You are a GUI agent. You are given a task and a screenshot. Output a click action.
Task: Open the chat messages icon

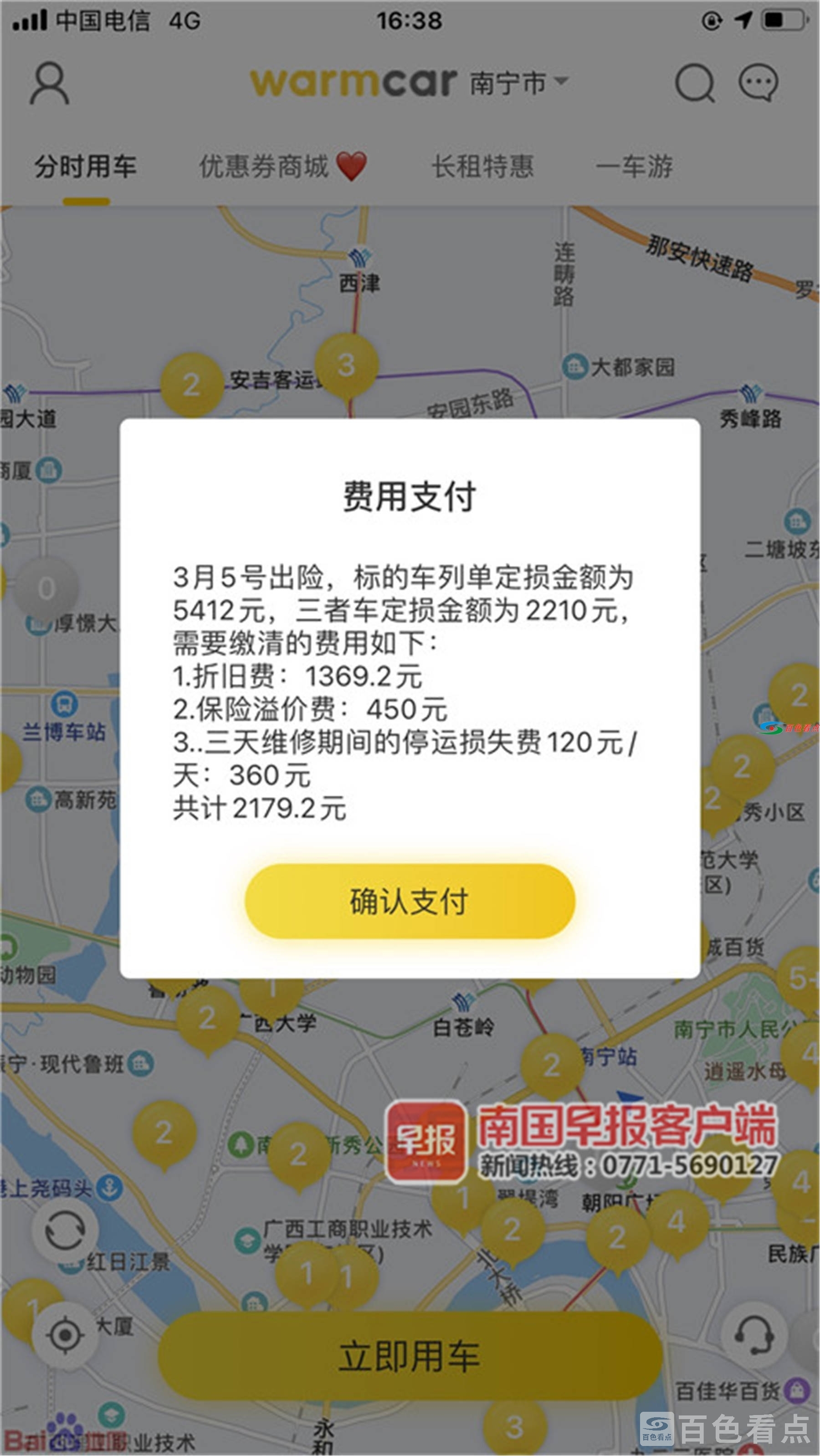(x=758, y=82)
